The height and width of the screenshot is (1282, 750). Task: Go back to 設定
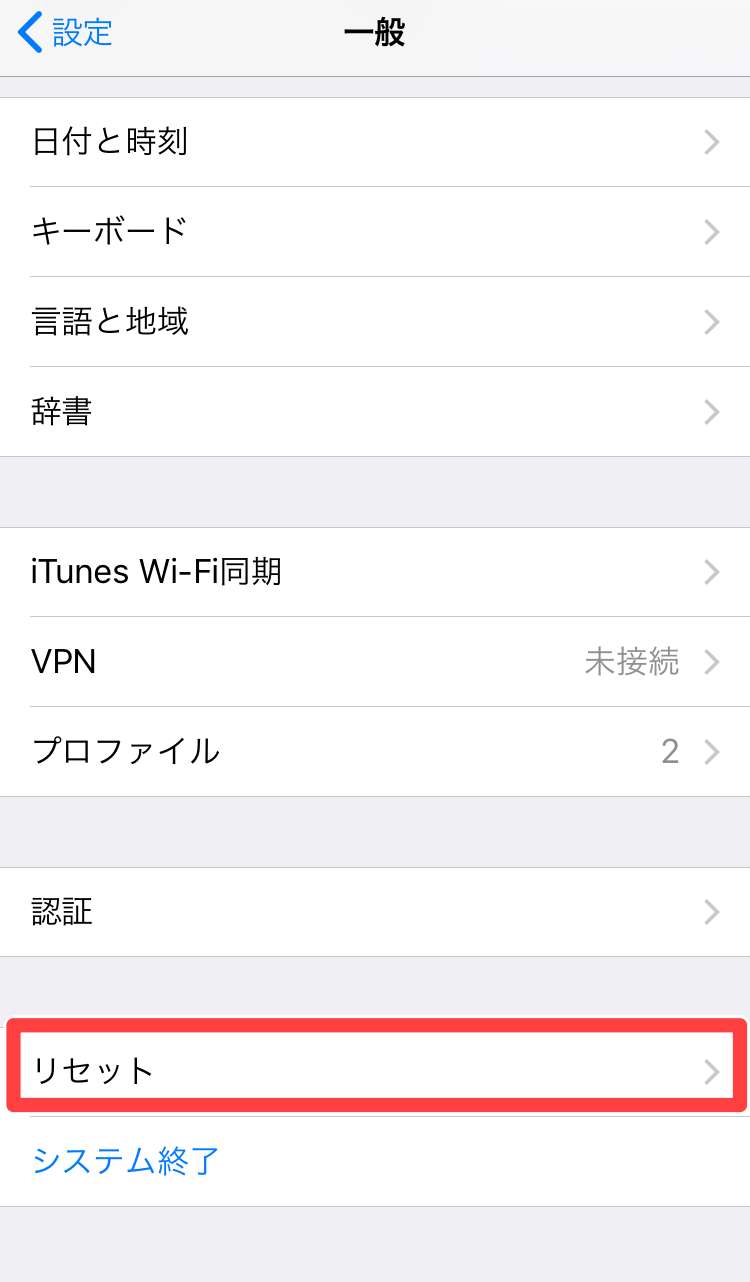coord(66,33)
